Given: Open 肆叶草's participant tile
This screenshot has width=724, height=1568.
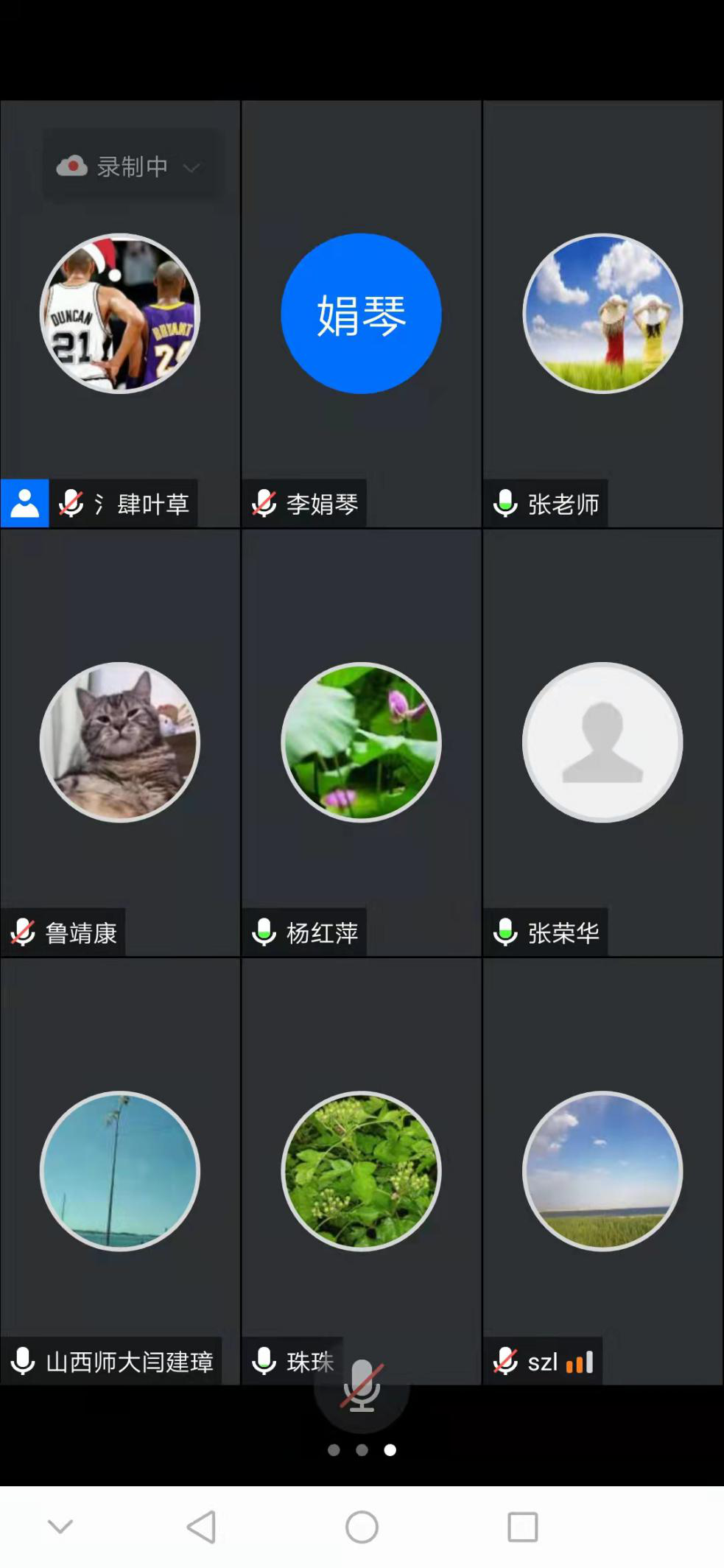Looking at the screenshot, I should tap(119, 314).
